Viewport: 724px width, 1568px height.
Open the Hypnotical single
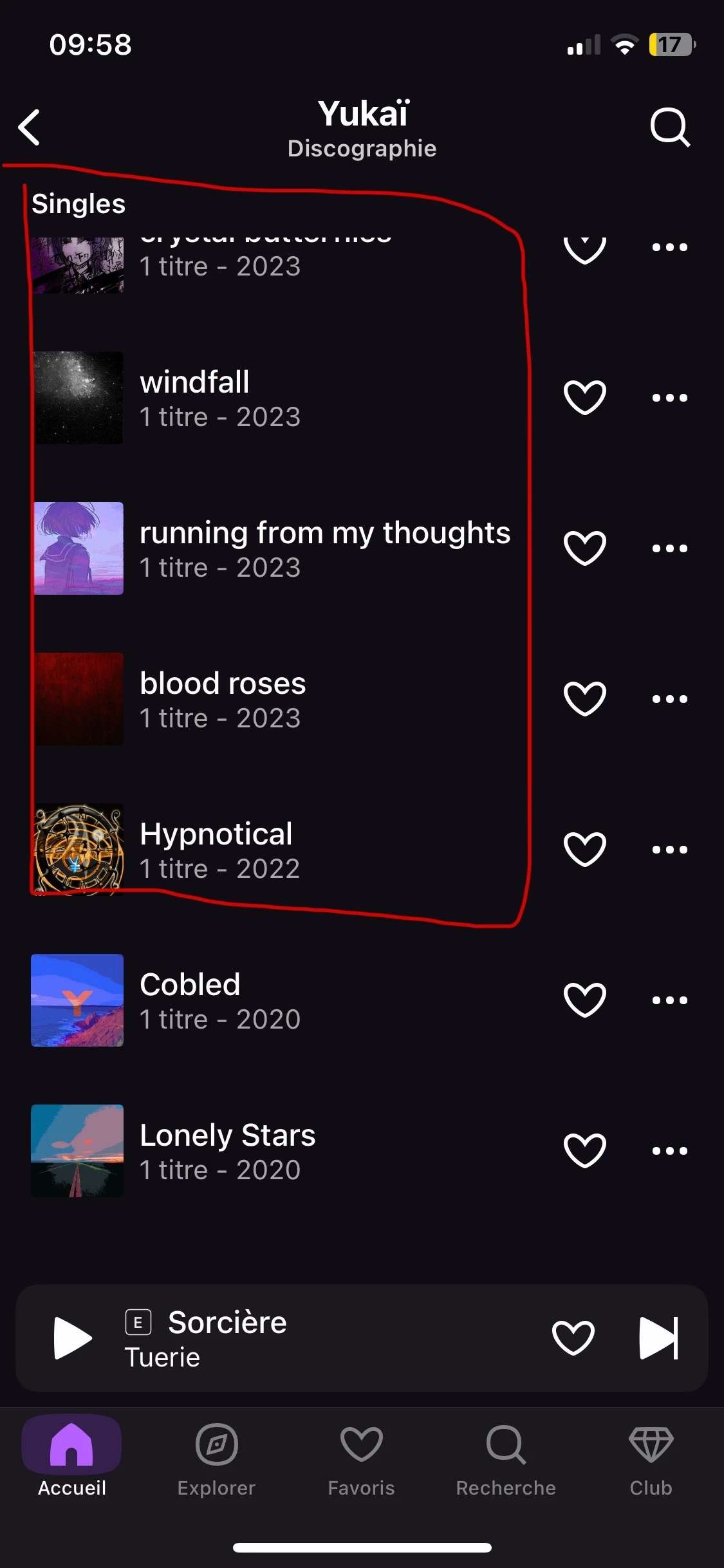(216, 849)
